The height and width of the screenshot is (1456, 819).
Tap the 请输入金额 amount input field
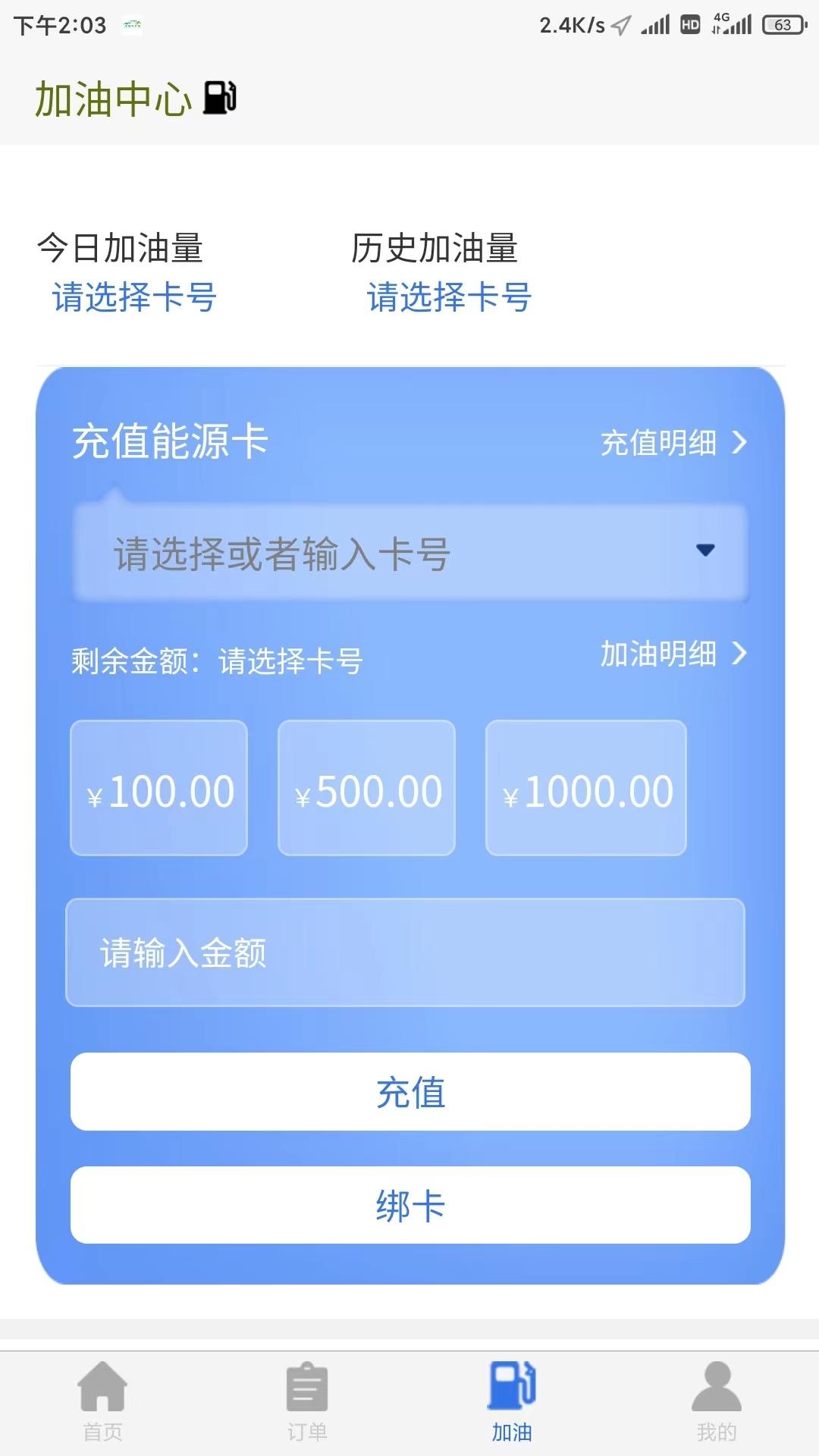pyautogui.click(x=409, y=953)
